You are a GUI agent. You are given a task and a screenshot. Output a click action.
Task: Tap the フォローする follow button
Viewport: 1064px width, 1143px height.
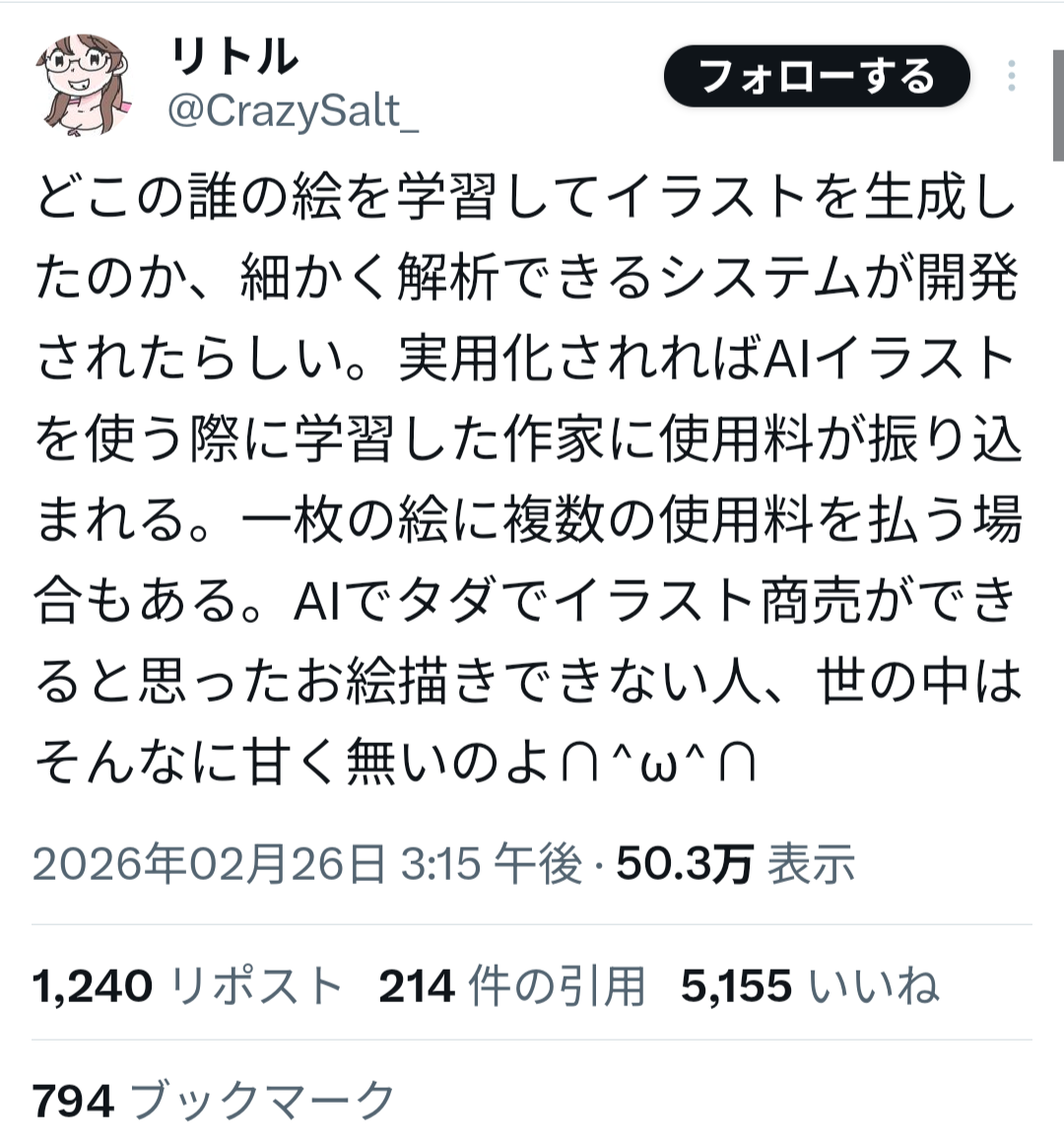pyautogui.click(x=816, y=77)
